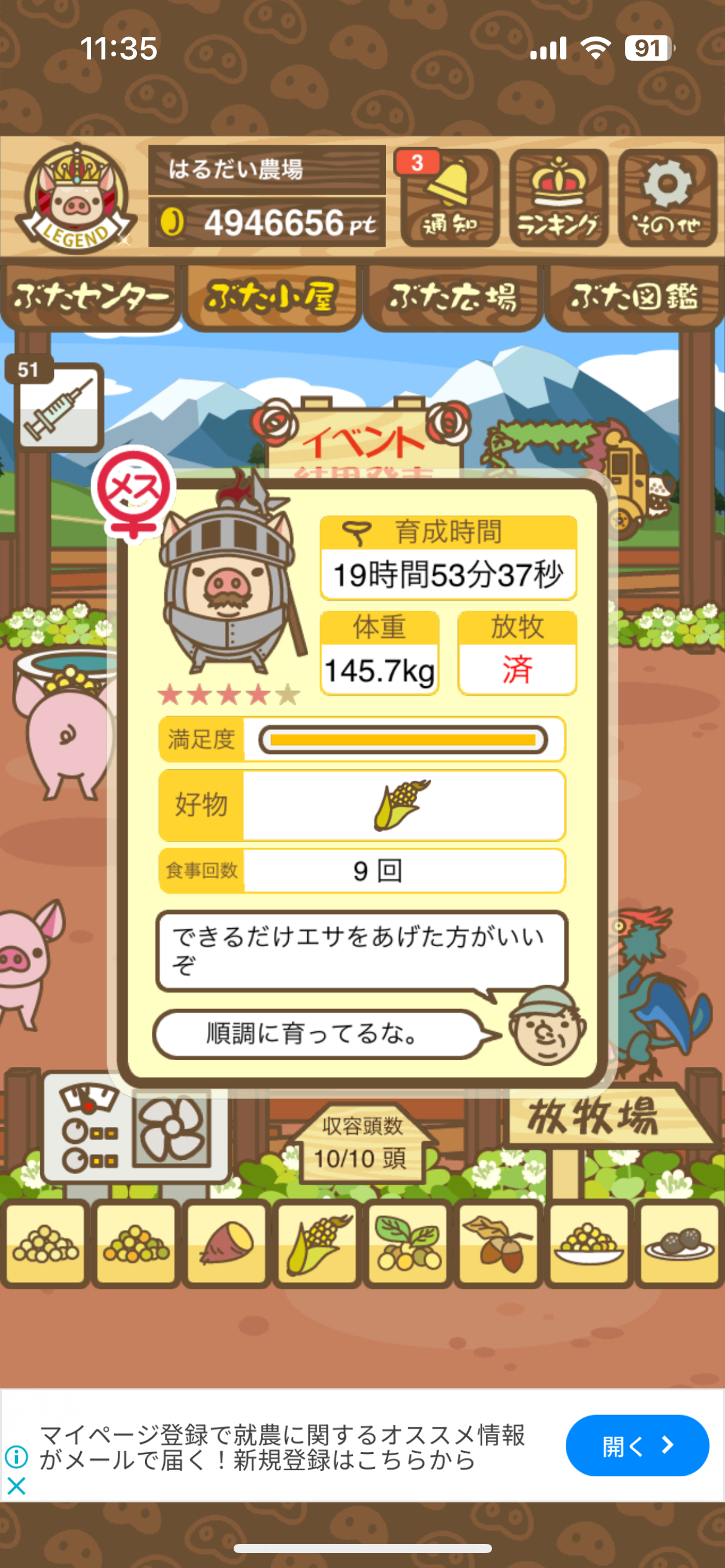Select the sweet potato feed
The width and height of the screenshot is (725, 1568).
(x=226, y=1244)
